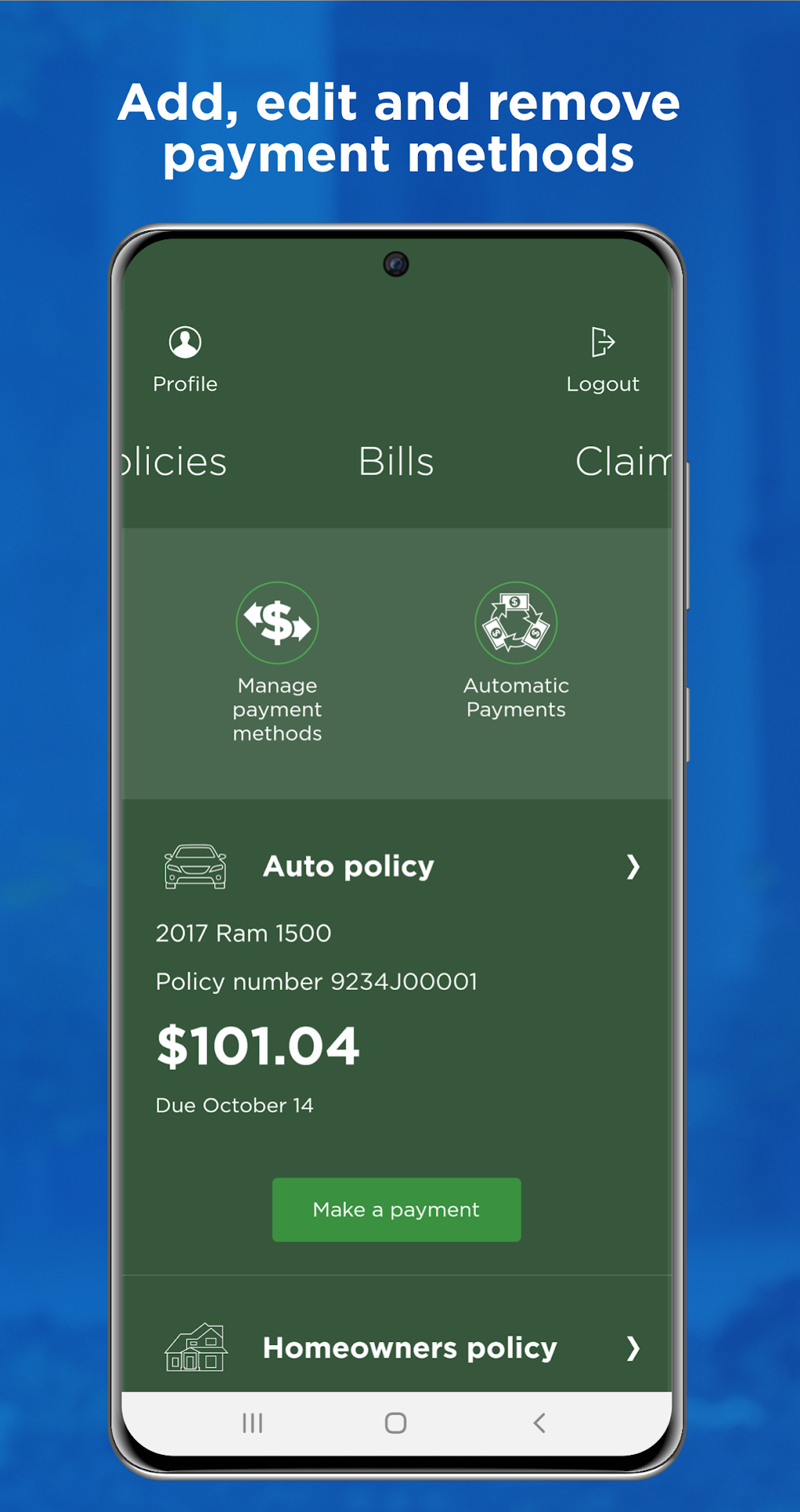800x1512 pixels.
Task: Select the house icon beside Homeowners policy
Action: pos(197,1347)
